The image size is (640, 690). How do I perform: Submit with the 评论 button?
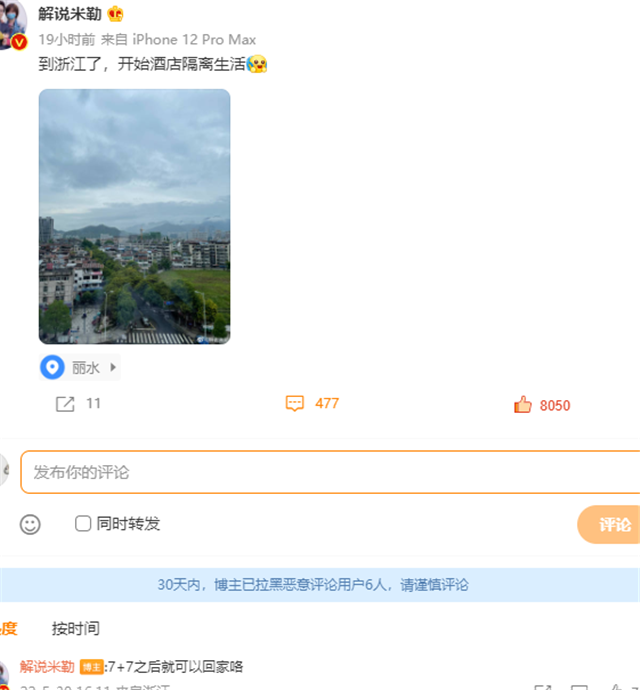pos(613,525)
